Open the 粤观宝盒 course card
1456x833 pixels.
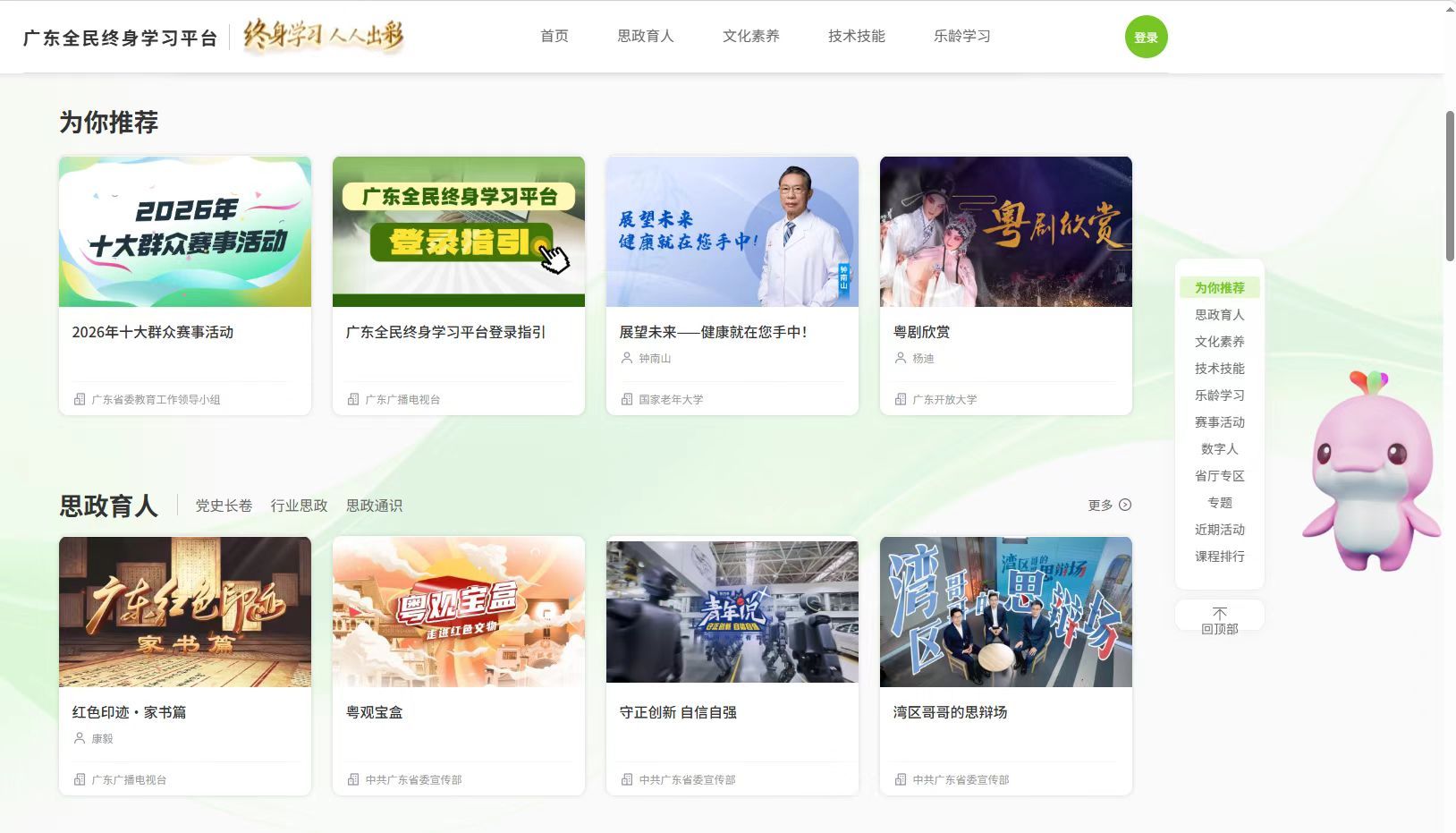tap(459, 665)
